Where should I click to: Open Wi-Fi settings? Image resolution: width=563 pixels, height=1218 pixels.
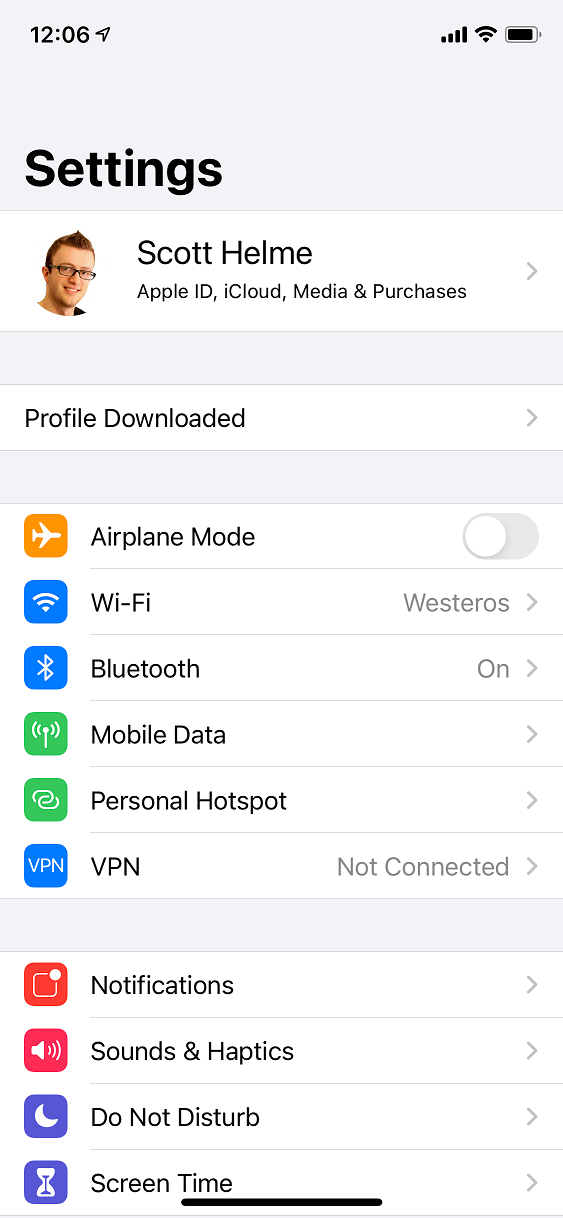pyautogui.click(x=281, y=603)
